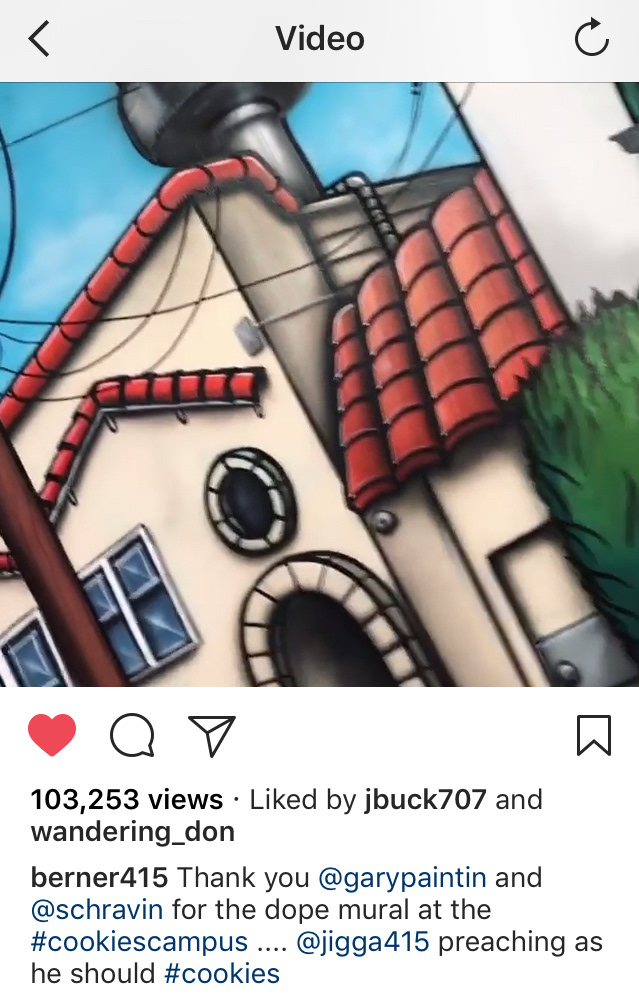Open the comment bubble icon
The width and height of the screenshot is (639, 994).
tap(132, 737)
